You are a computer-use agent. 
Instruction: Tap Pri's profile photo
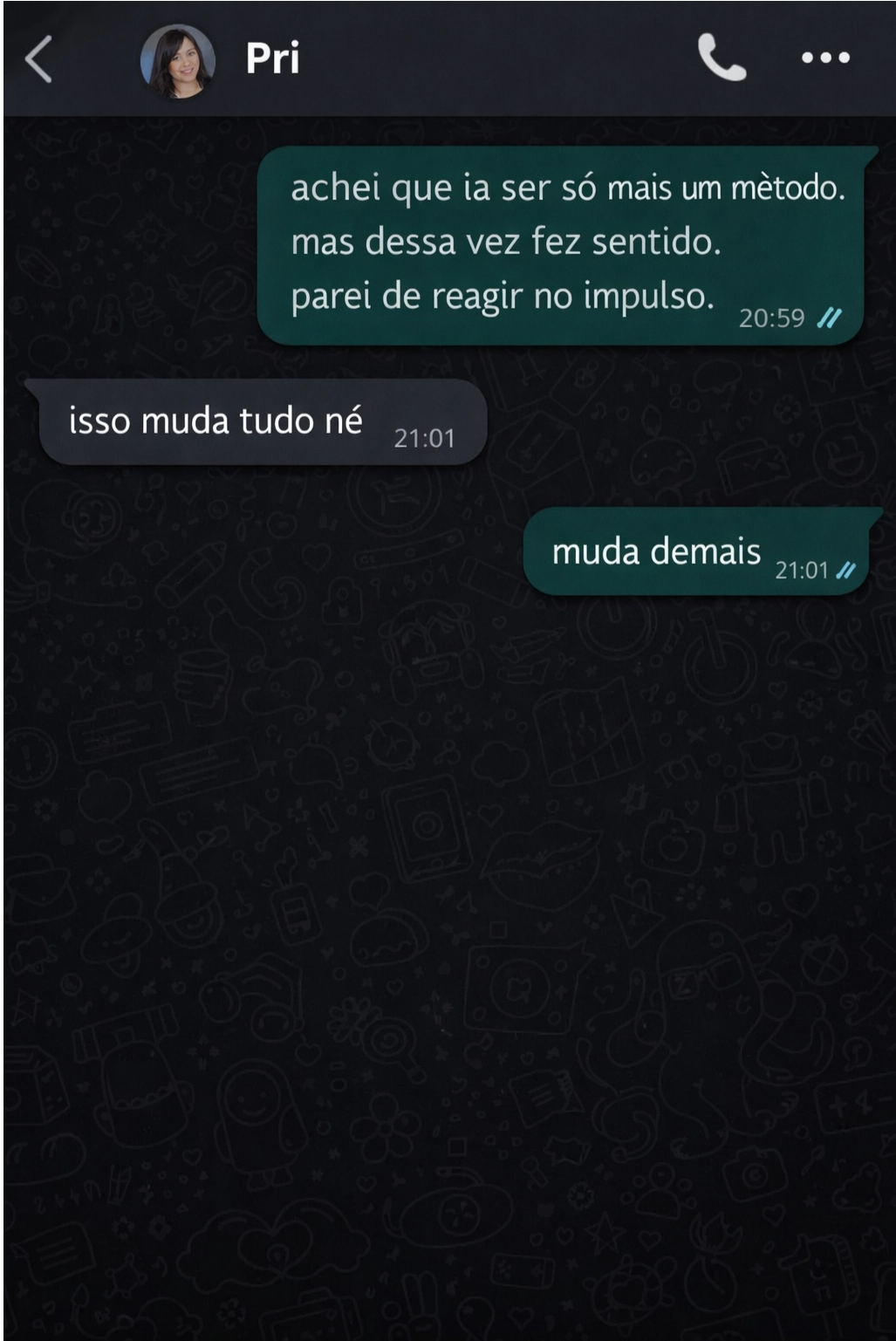point(177,58)
